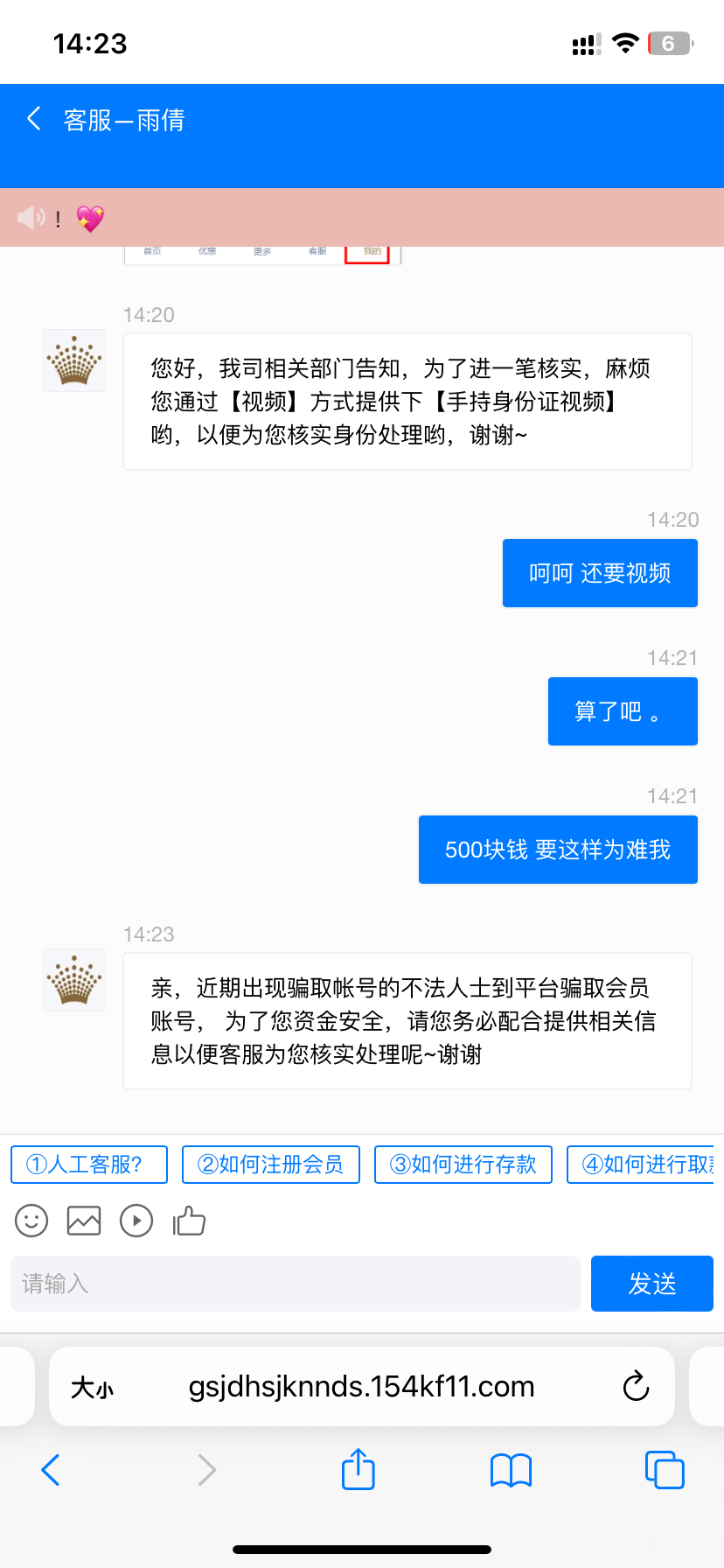Open the 优惠 tab in the page preview
The height and width of the screenshot is (1568, 724).
pyautogui.click(x=207, y=251)
